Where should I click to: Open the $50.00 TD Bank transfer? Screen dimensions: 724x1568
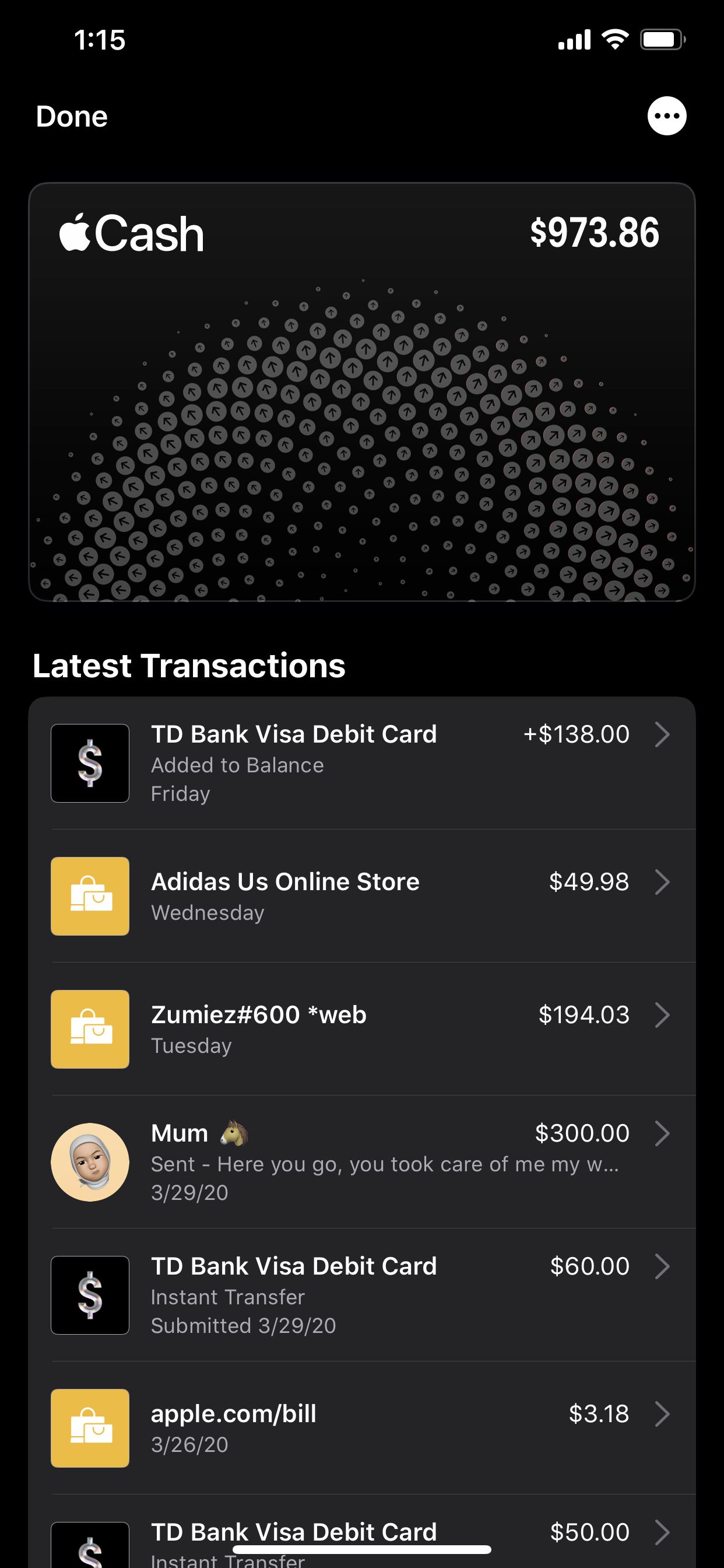[362, 1531]
